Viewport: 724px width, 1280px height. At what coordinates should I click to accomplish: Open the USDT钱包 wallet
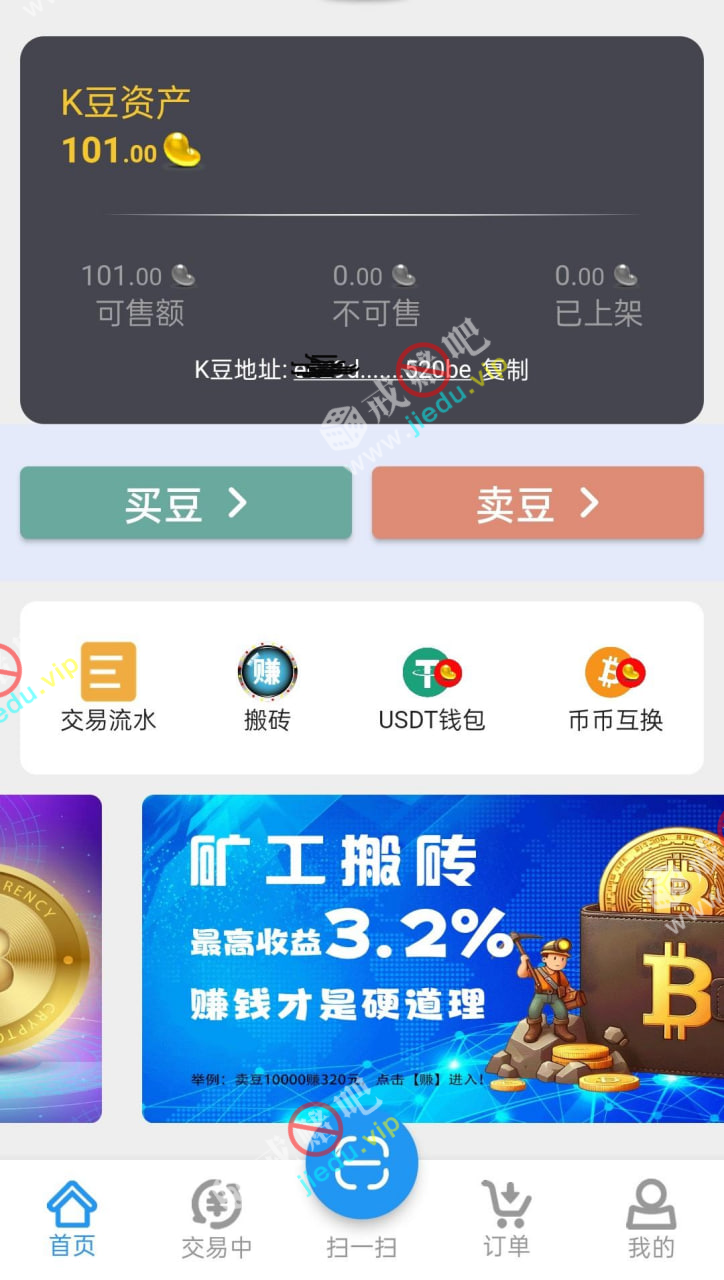(431, 687)
